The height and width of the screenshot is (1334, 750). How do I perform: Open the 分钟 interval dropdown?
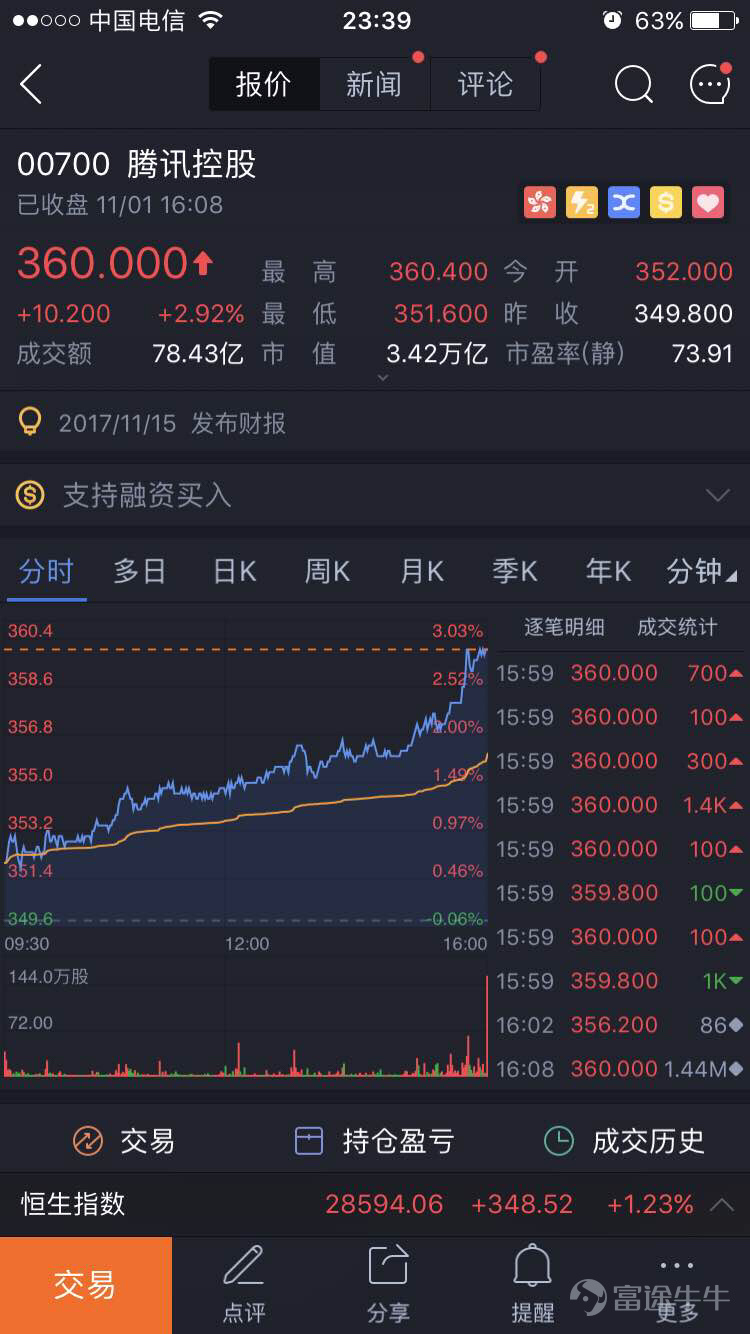point(701,572)
